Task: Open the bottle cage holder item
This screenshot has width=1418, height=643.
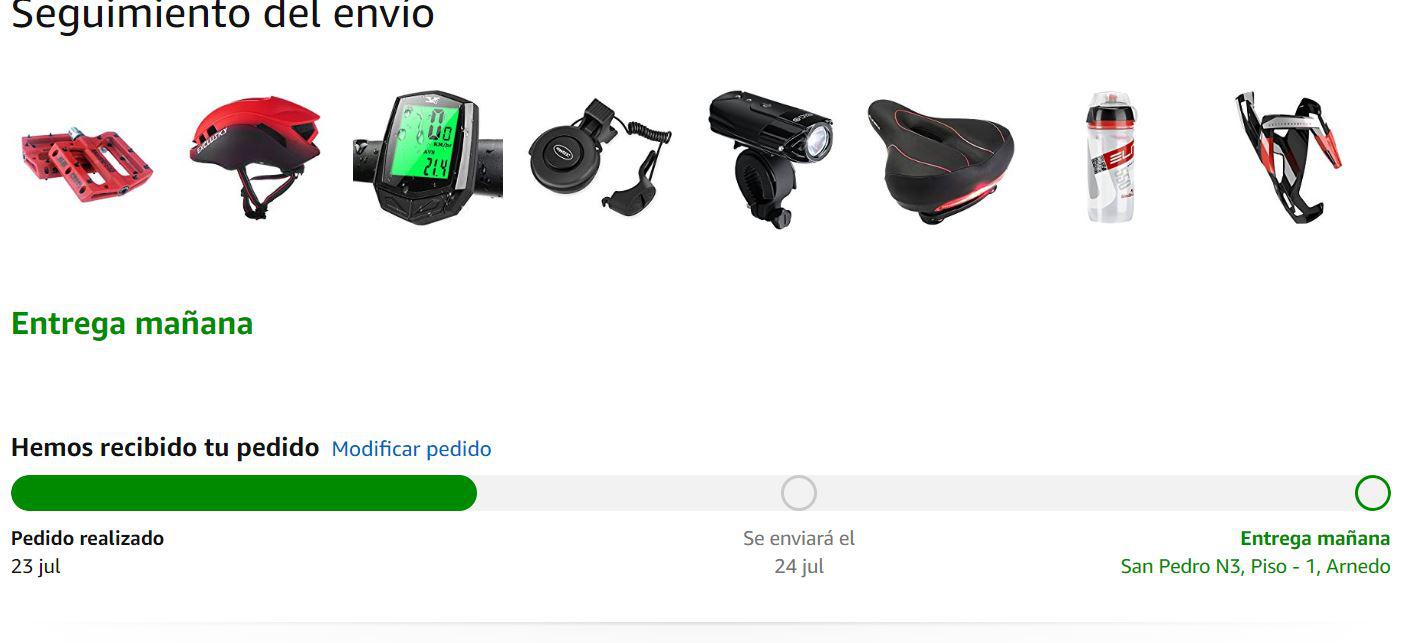Action: pyautogui.click(x=1286, y=156)
